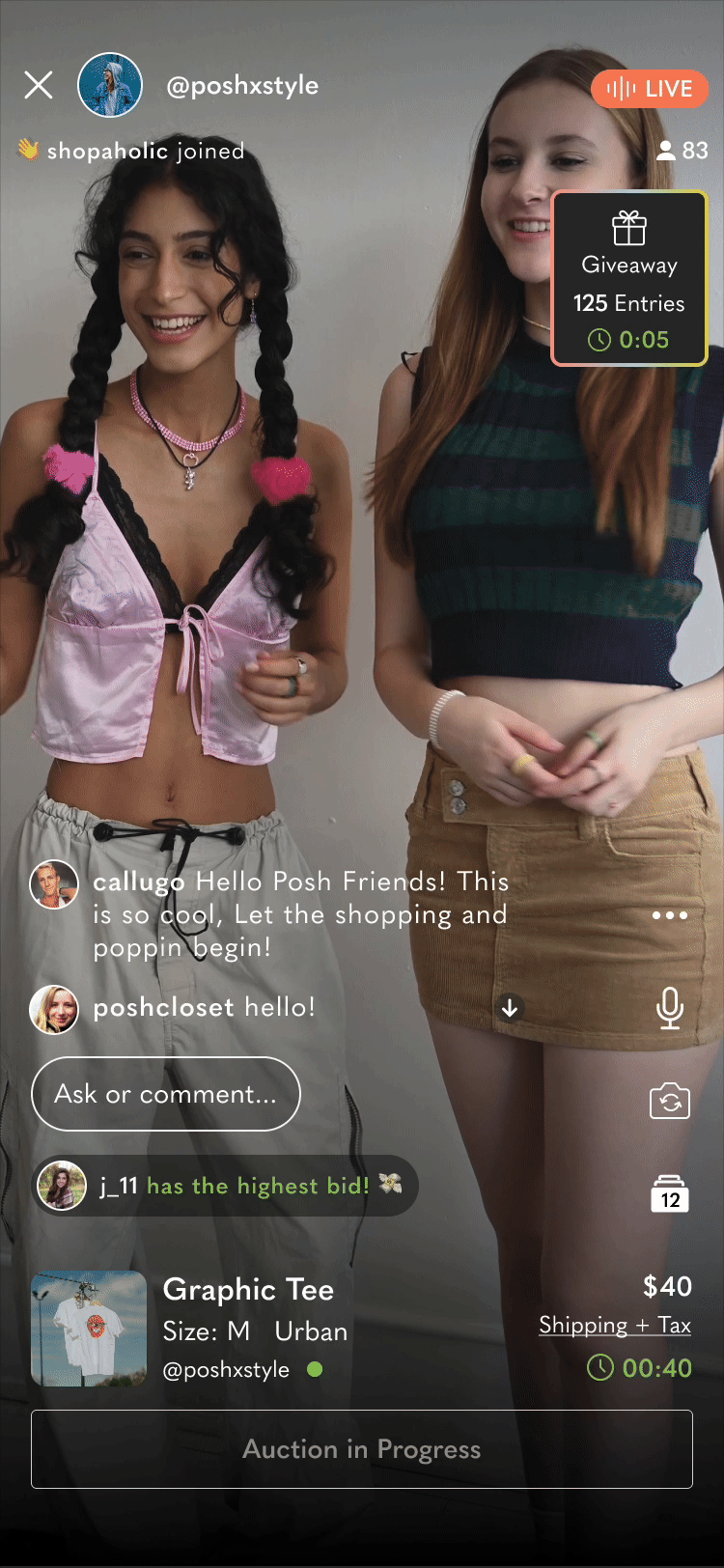Flip the camera
Image resolution: width=724 pixels, height=1568 pixels.
point(670,1101)
